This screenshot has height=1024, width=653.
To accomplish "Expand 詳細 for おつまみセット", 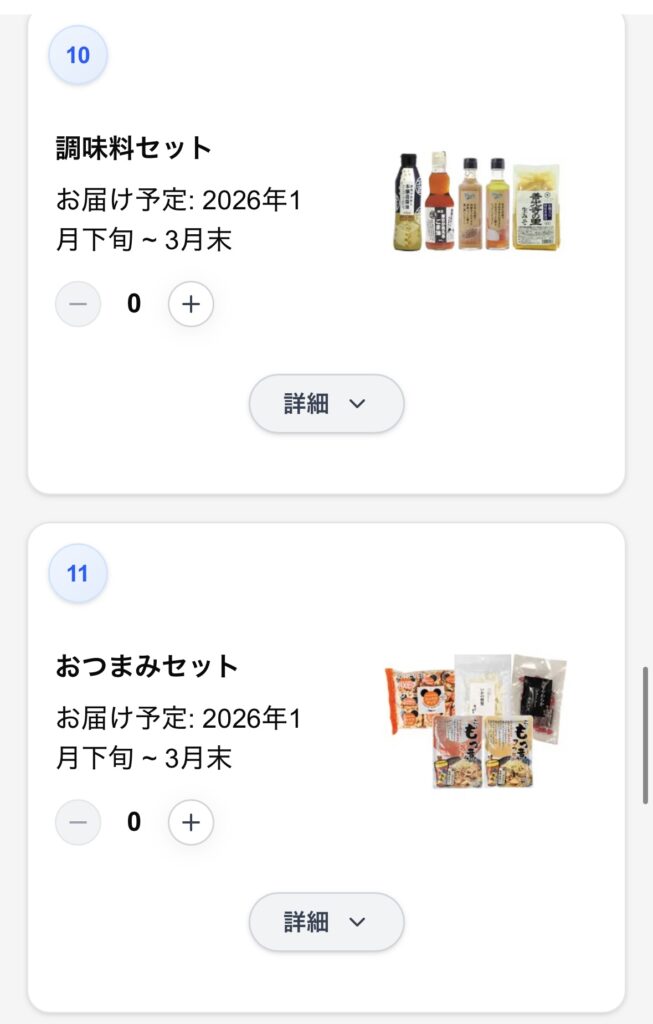I will click(x=326, y=921).
